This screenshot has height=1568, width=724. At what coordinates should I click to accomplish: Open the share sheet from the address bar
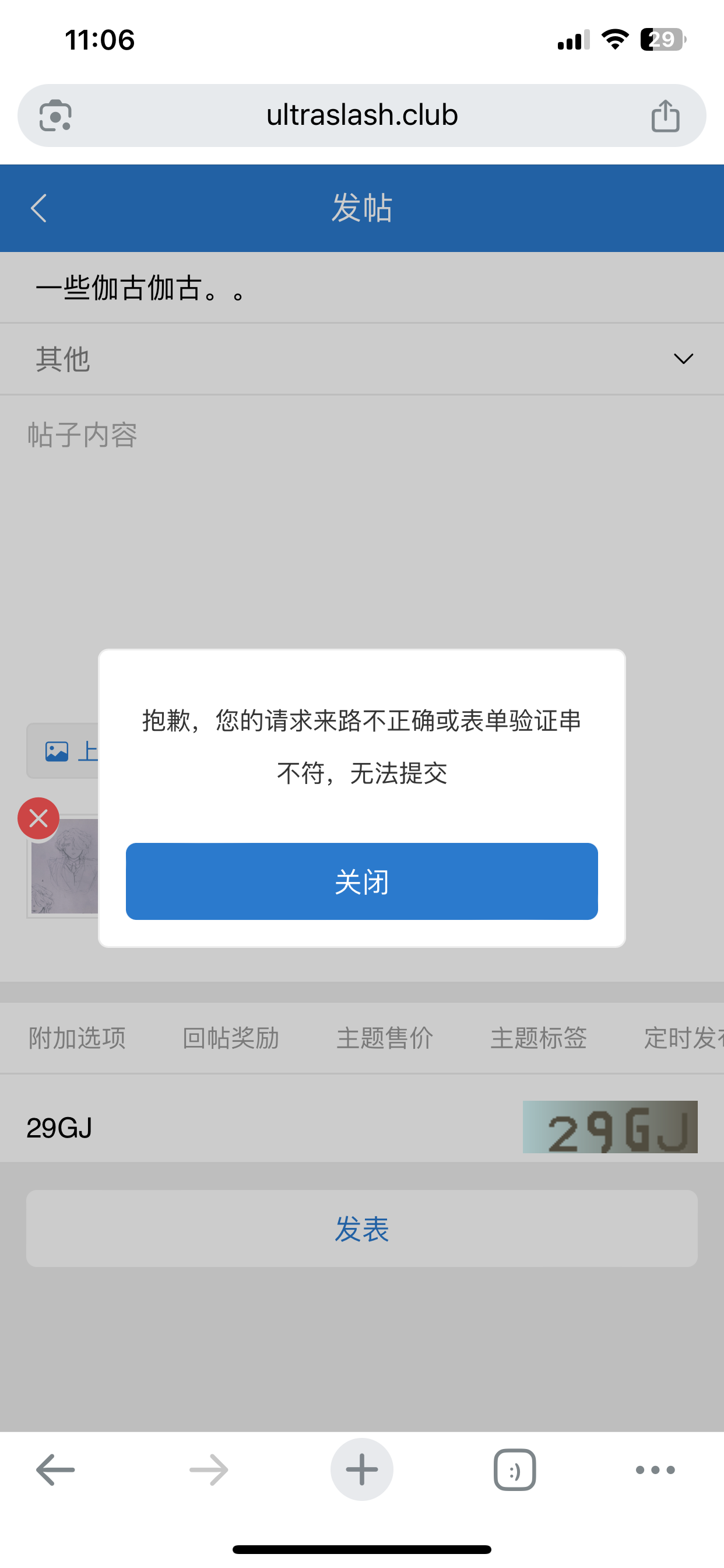pyautogui.click(x=666, y=115)
